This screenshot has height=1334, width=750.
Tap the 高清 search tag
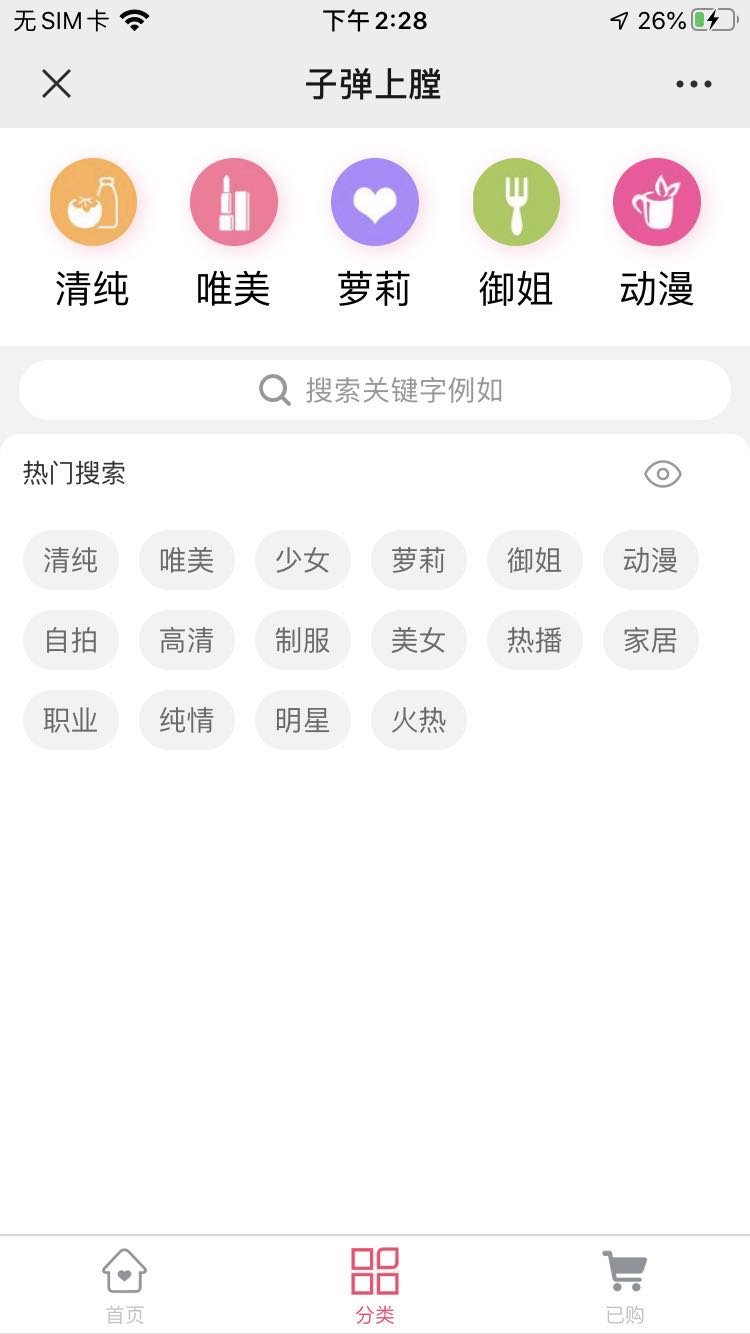point(187,640)
